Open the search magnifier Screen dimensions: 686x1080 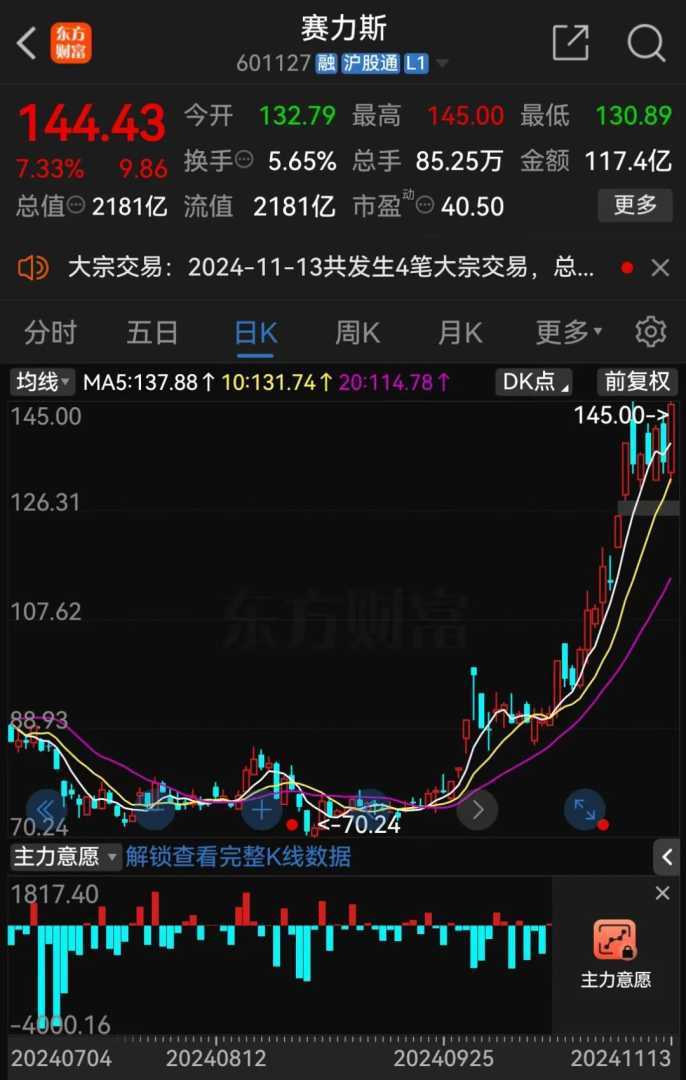(x=646, y=43)
